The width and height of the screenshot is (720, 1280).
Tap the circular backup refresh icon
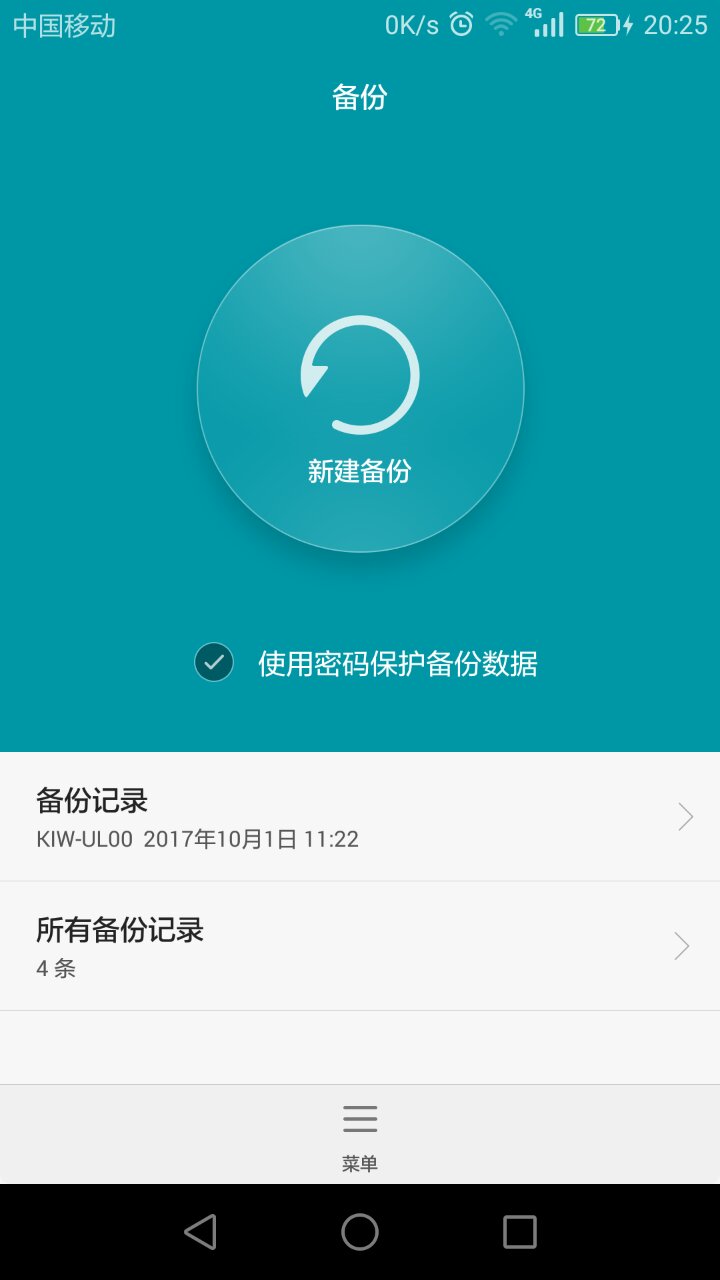pos(360,375)
